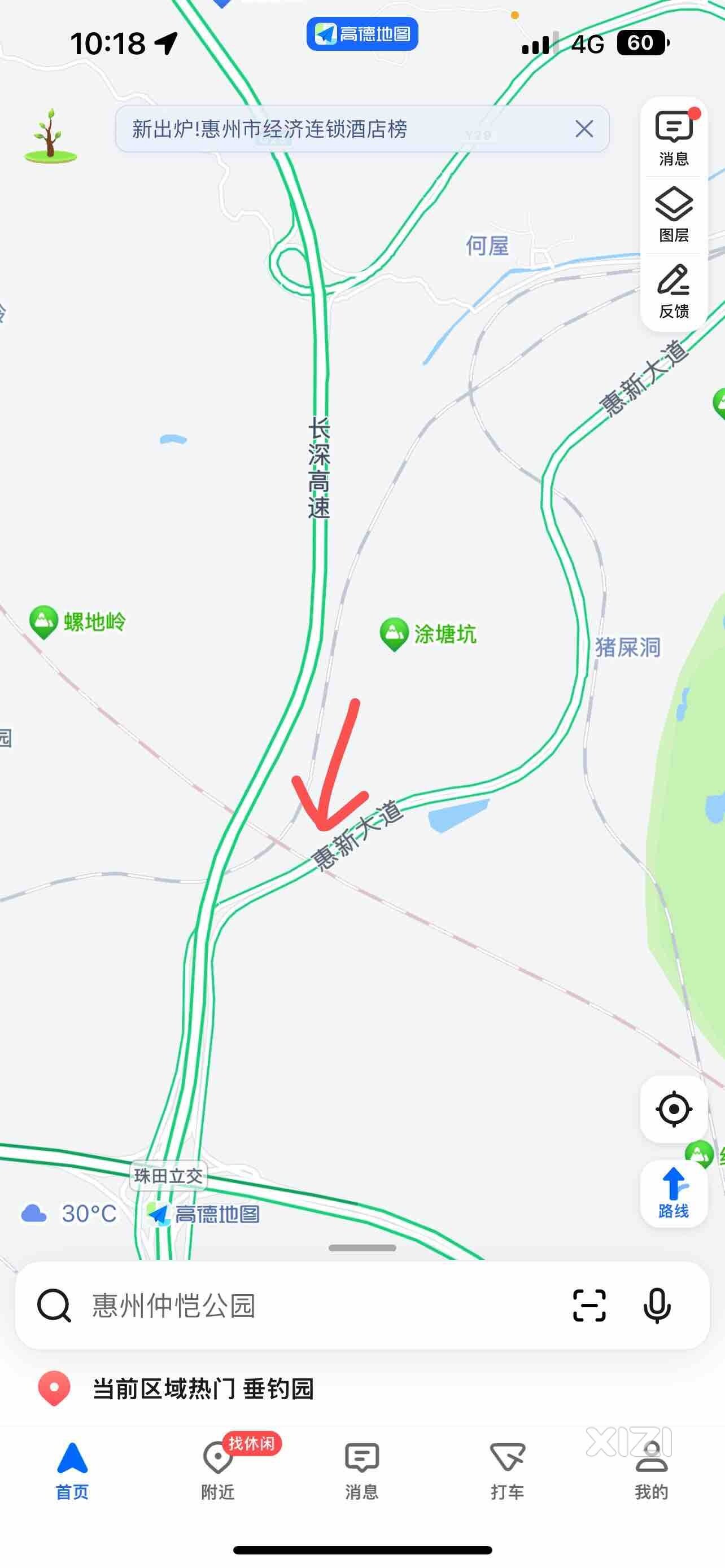725x1568 pixels.
Task: Open the scan icon in search bar
Action: (x=589, y=1306)
